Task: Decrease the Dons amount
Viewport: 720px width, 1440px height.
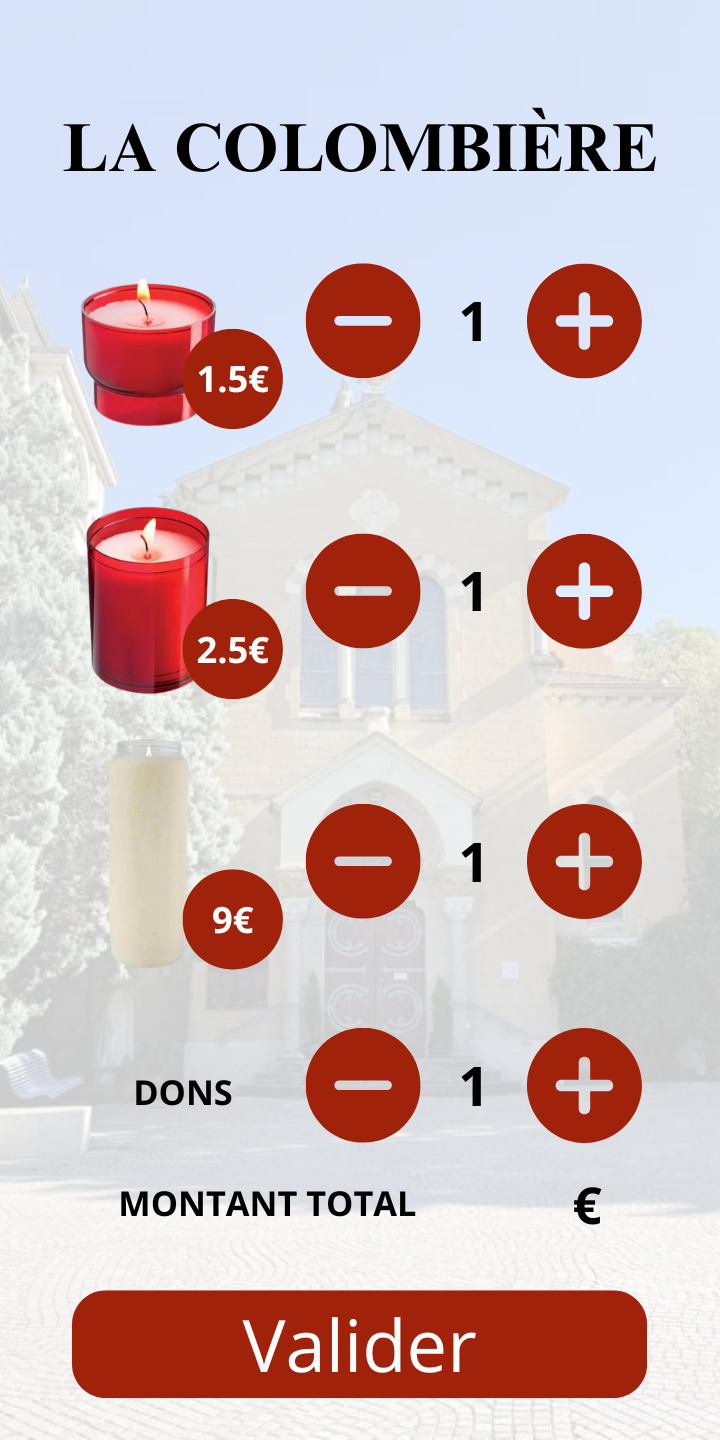Action: pyautogui.click(x=363, y=1085)
